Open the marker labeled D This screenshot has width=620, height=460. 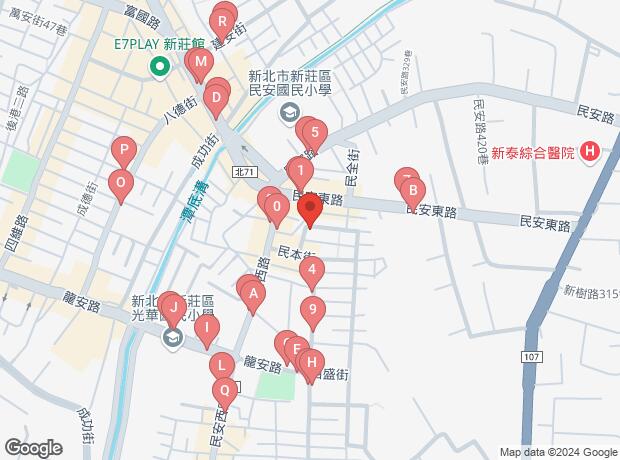coord(215,97)
